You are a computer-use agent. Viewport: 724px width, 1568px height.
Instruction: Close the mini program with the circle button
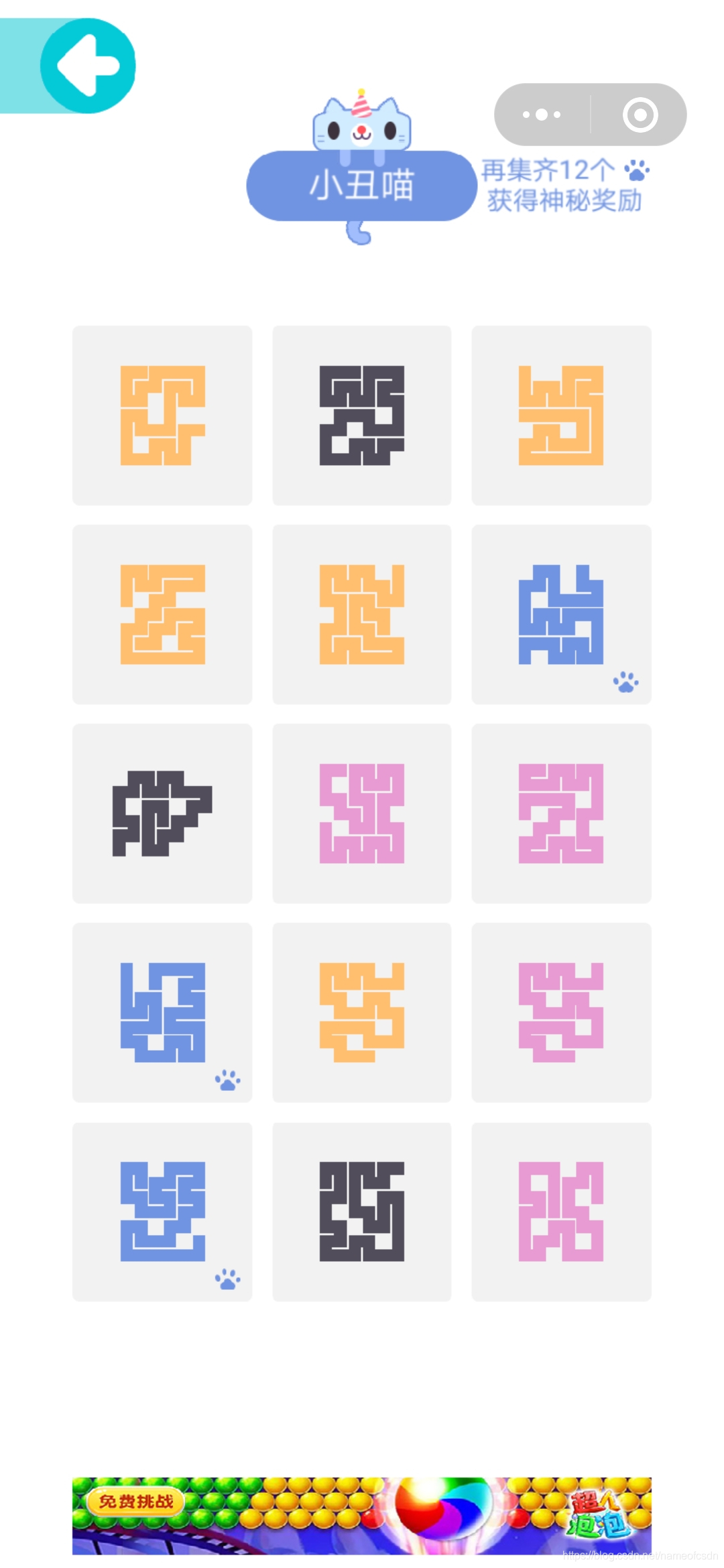tap(640, 115)
